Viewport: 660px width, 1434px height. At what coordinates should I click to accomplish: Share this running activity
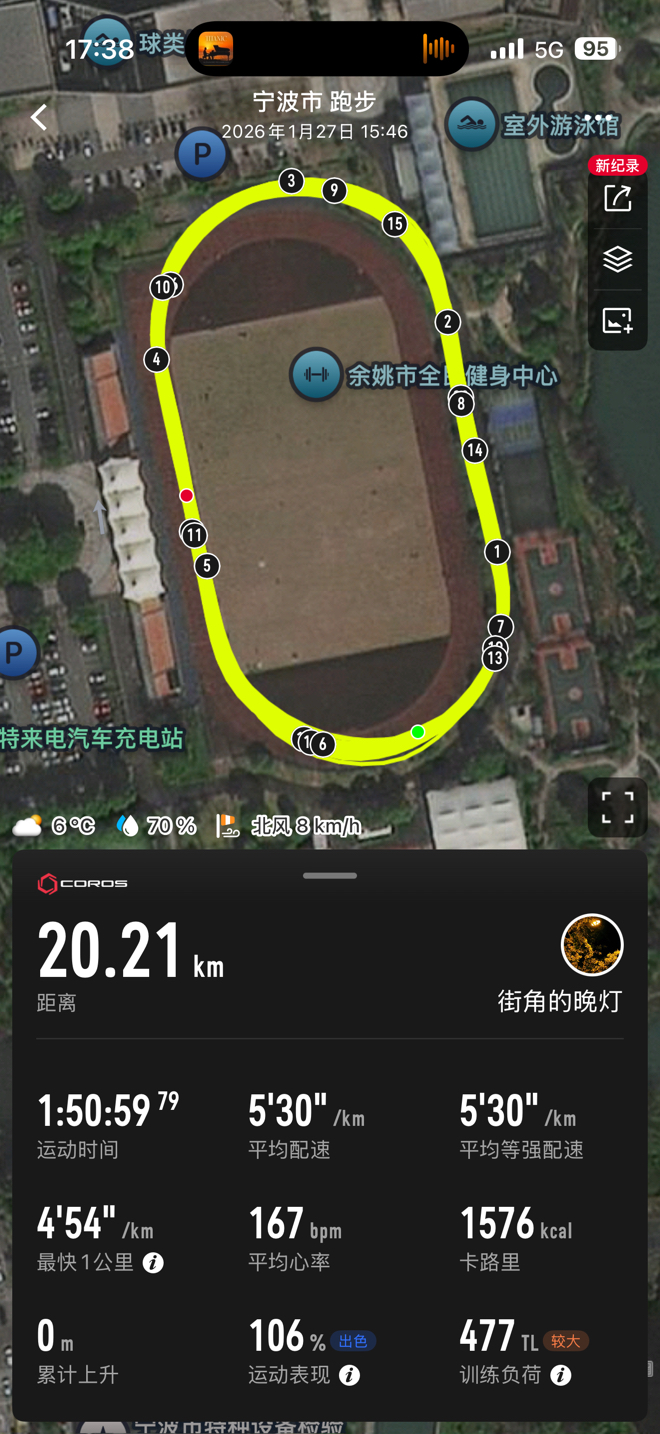point(617,198)
